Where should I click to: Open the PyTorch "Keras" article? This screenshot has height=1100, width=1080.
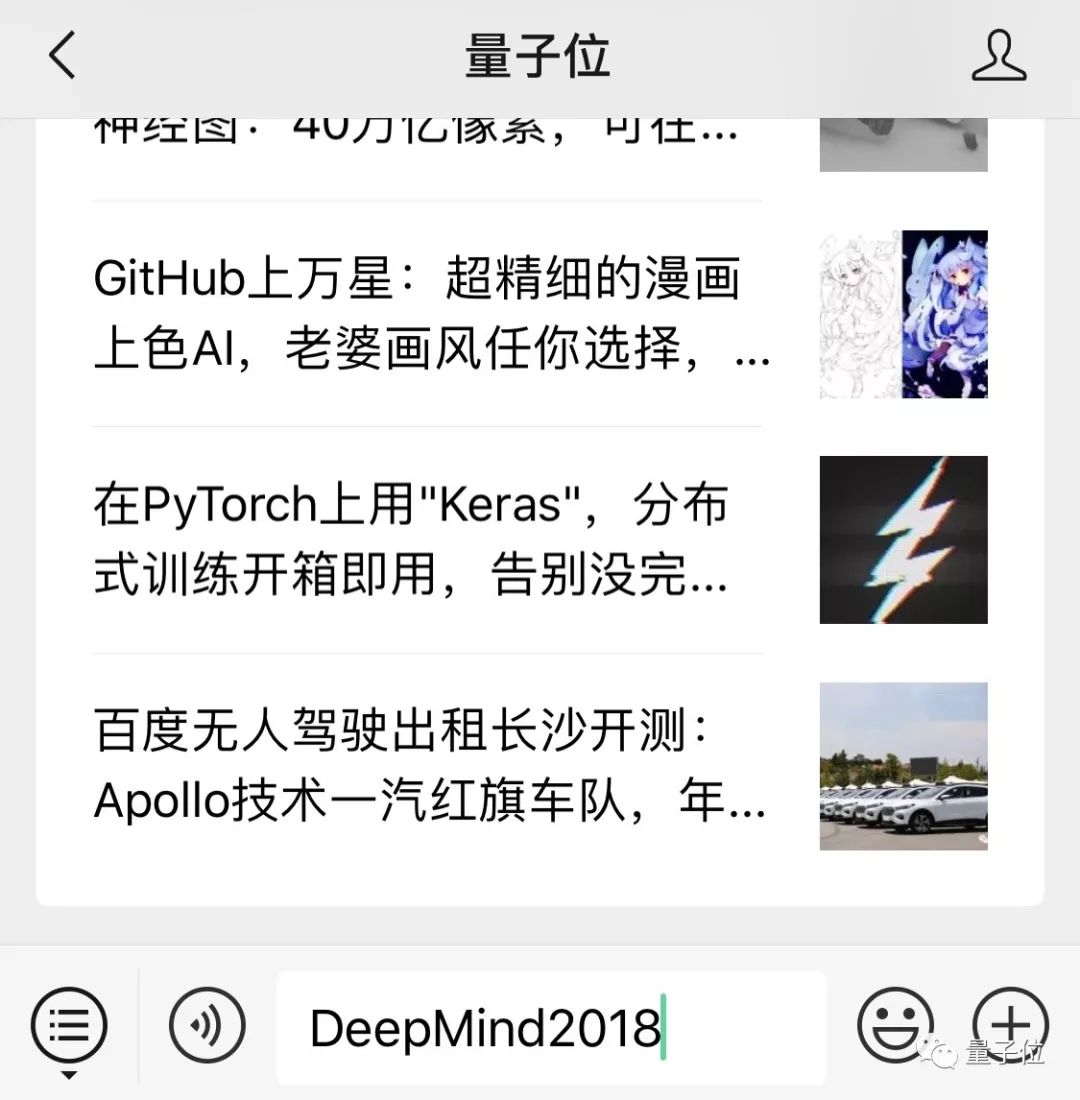click(x=430, y=540)
